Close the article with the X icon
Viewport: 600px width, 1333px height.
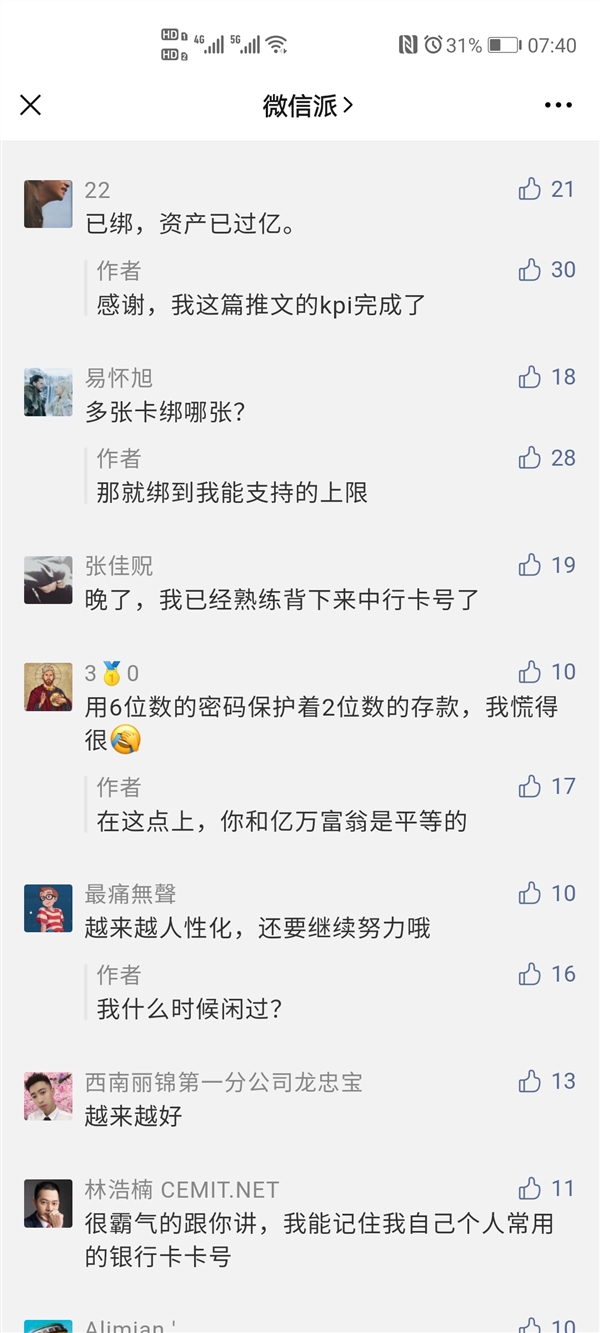pos(31,105)
